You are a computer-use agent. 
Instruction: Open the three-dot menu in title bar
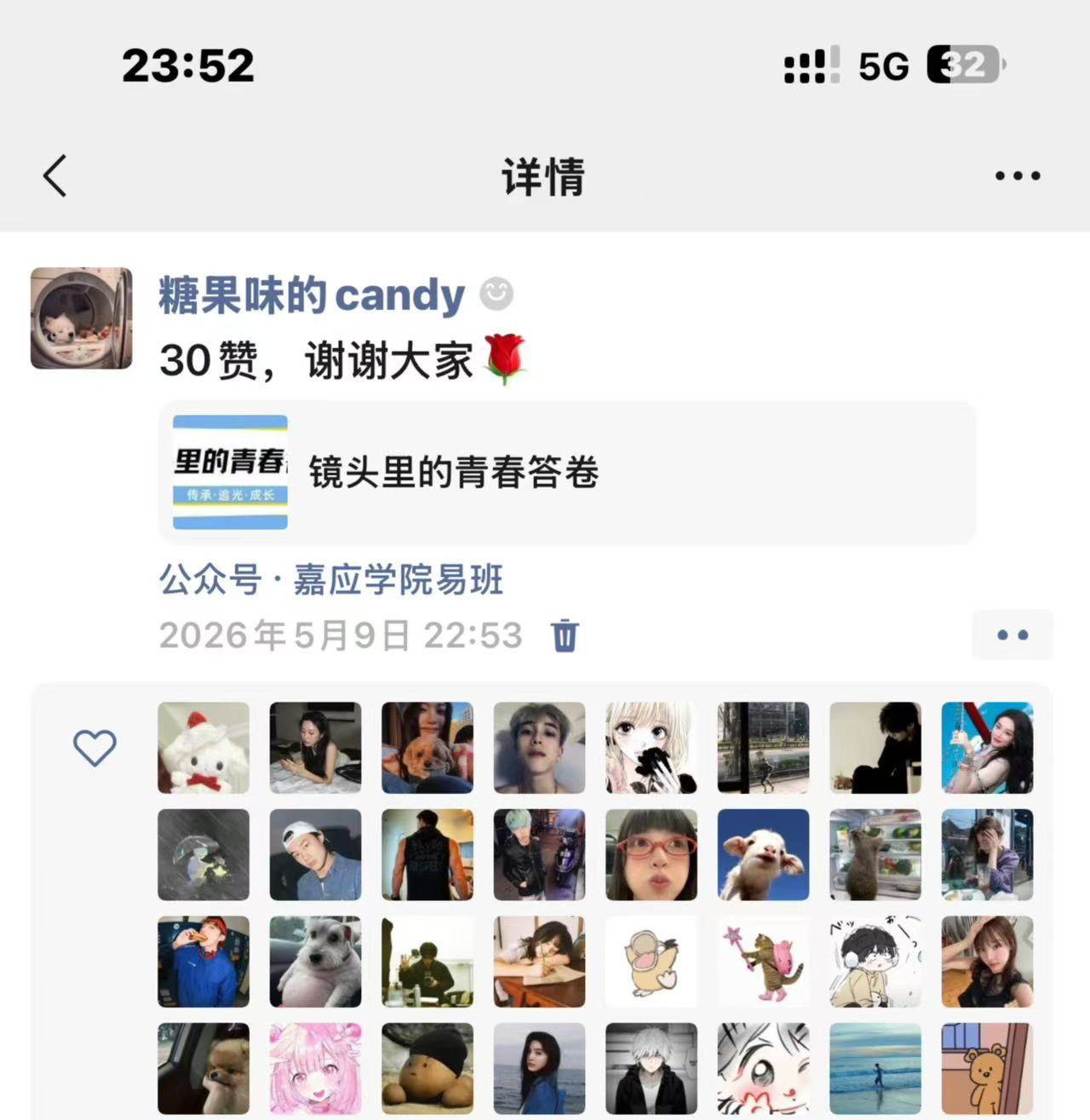tap(1018, 176)
